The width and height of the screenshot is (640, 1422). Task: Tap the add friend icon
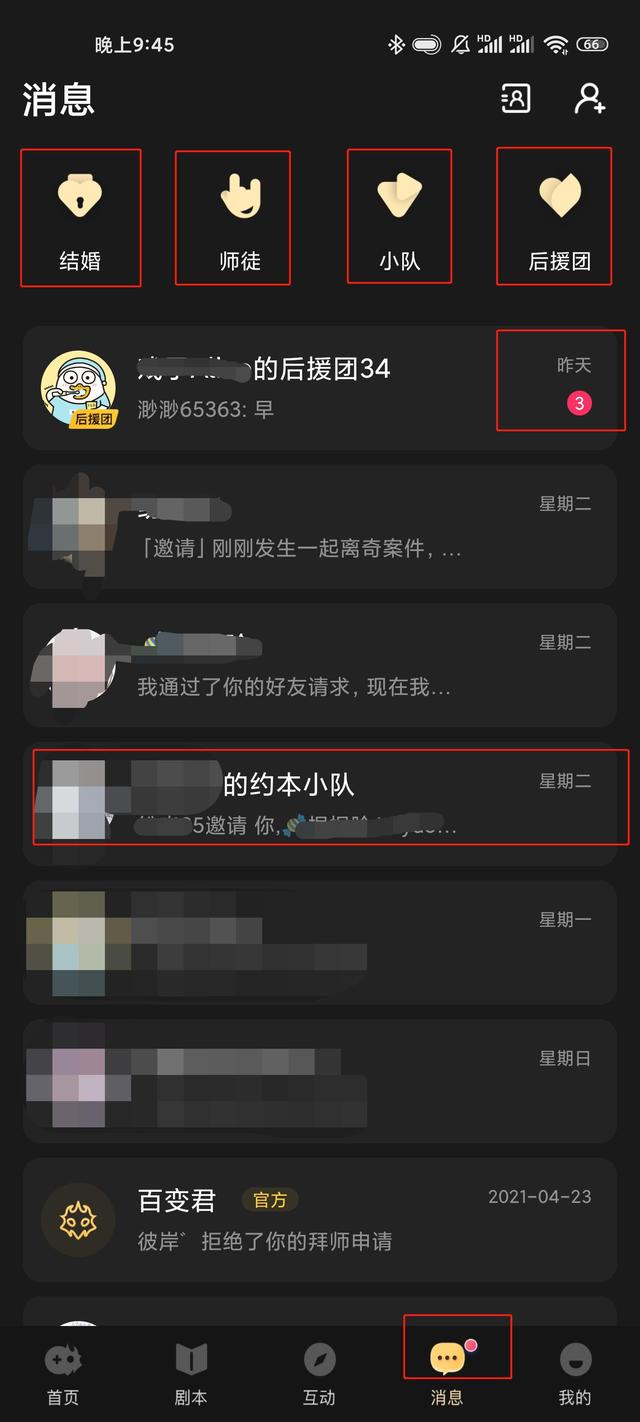click(x=590, y=98)
